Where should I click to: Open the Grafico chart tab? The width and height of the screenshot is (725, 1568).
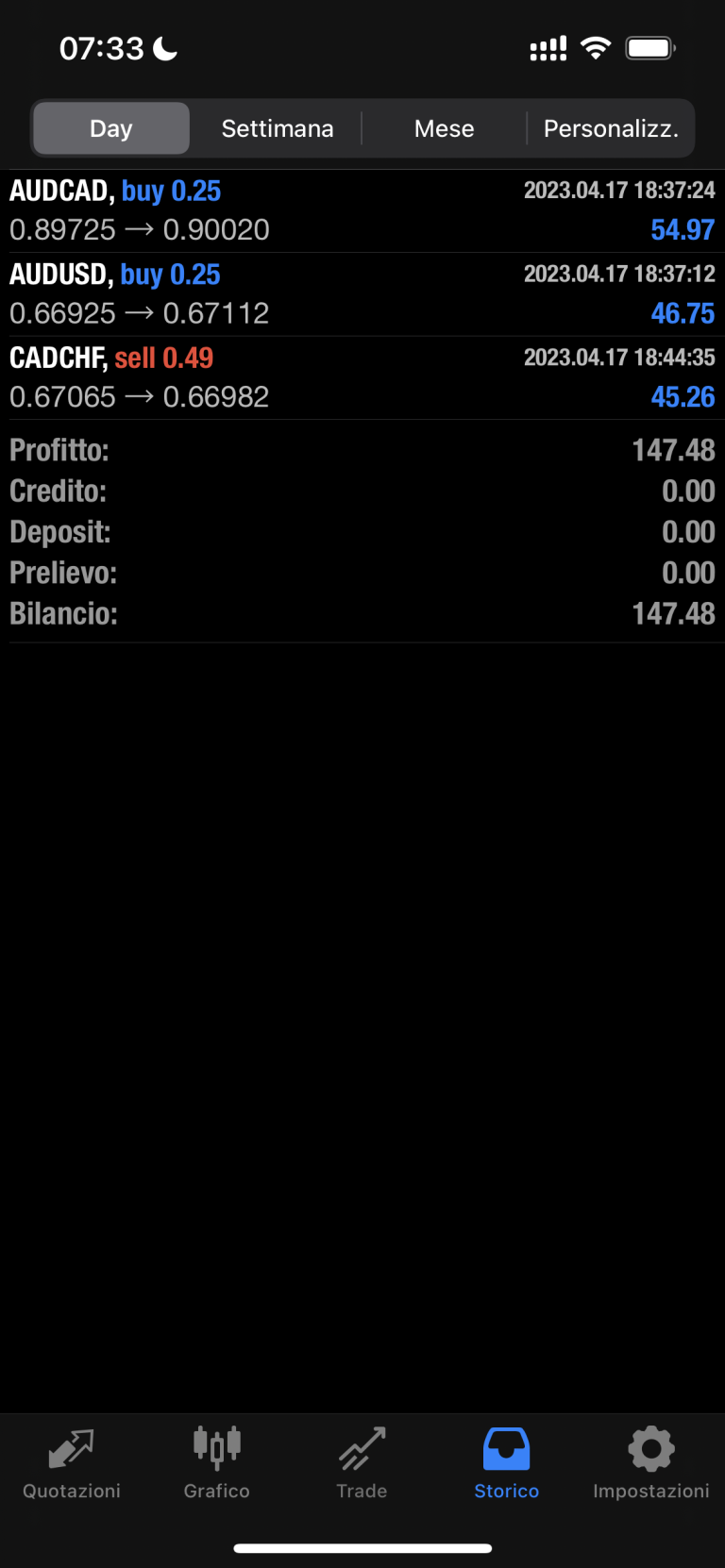(217, 1462)
